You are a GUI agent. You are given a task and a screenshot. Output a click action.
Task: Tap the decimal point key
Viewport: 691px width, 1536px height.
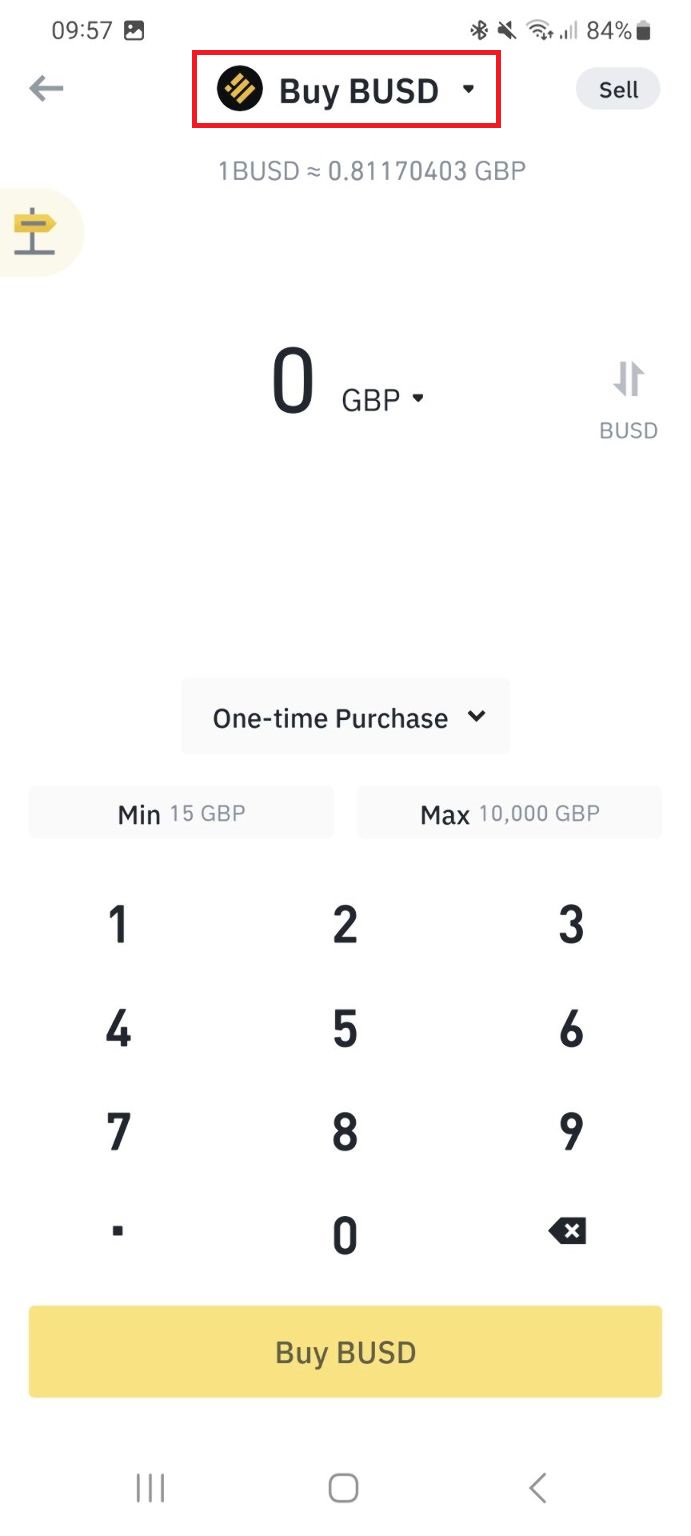tap(118, 1232)
